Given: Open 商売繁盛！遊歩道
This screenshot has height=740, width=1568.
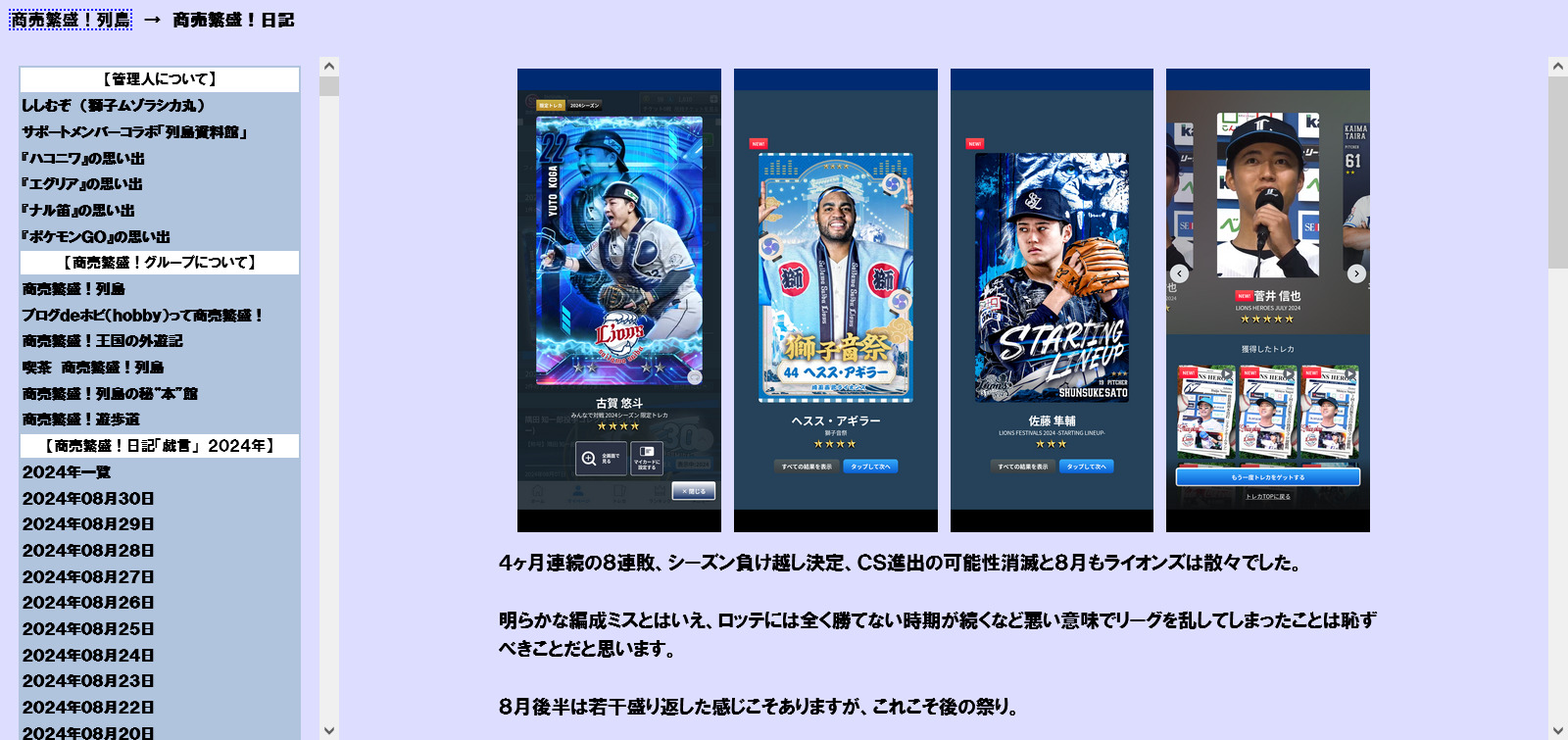Looking at the screenshot, I should (81, 419).
